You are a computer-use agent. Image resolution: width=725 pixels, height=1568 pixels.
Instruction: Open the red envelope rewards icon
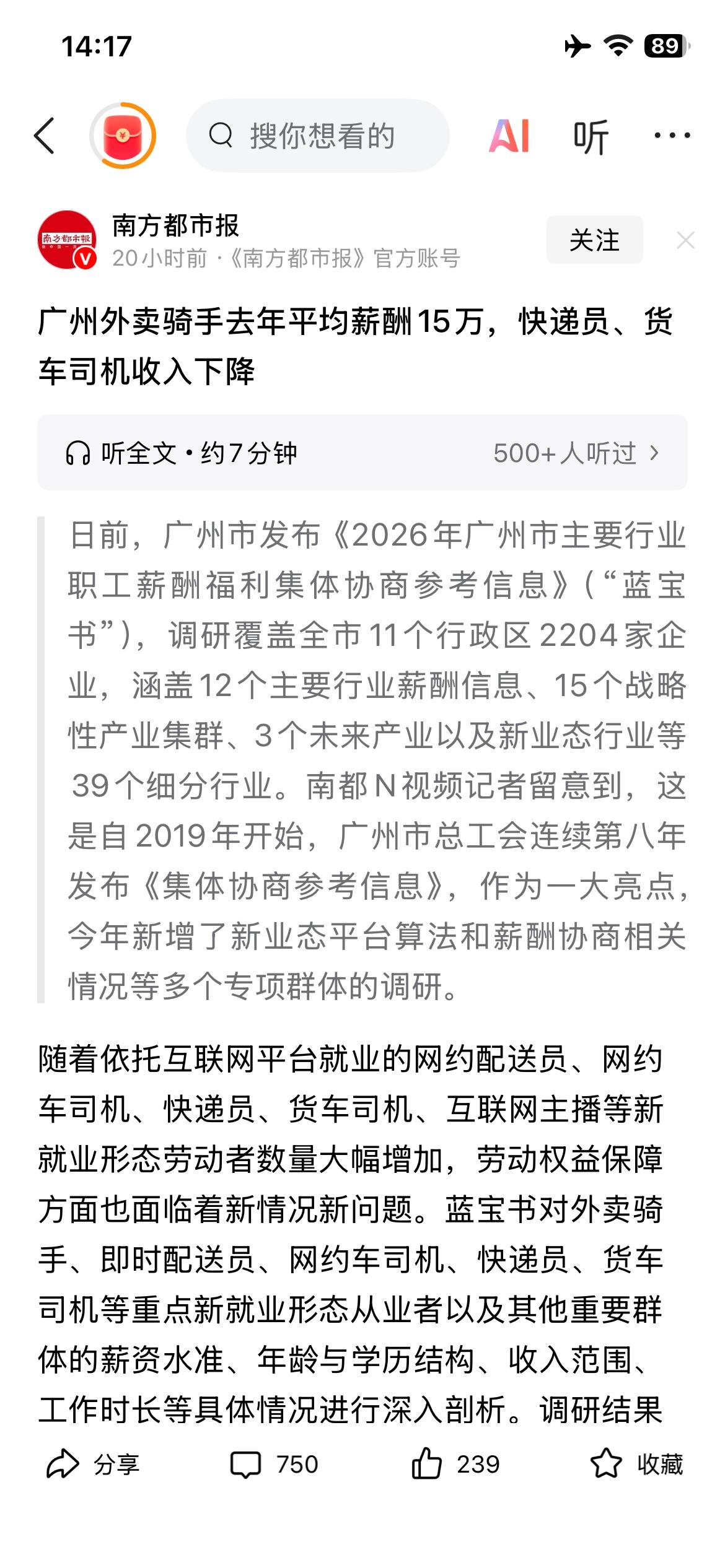121,136
